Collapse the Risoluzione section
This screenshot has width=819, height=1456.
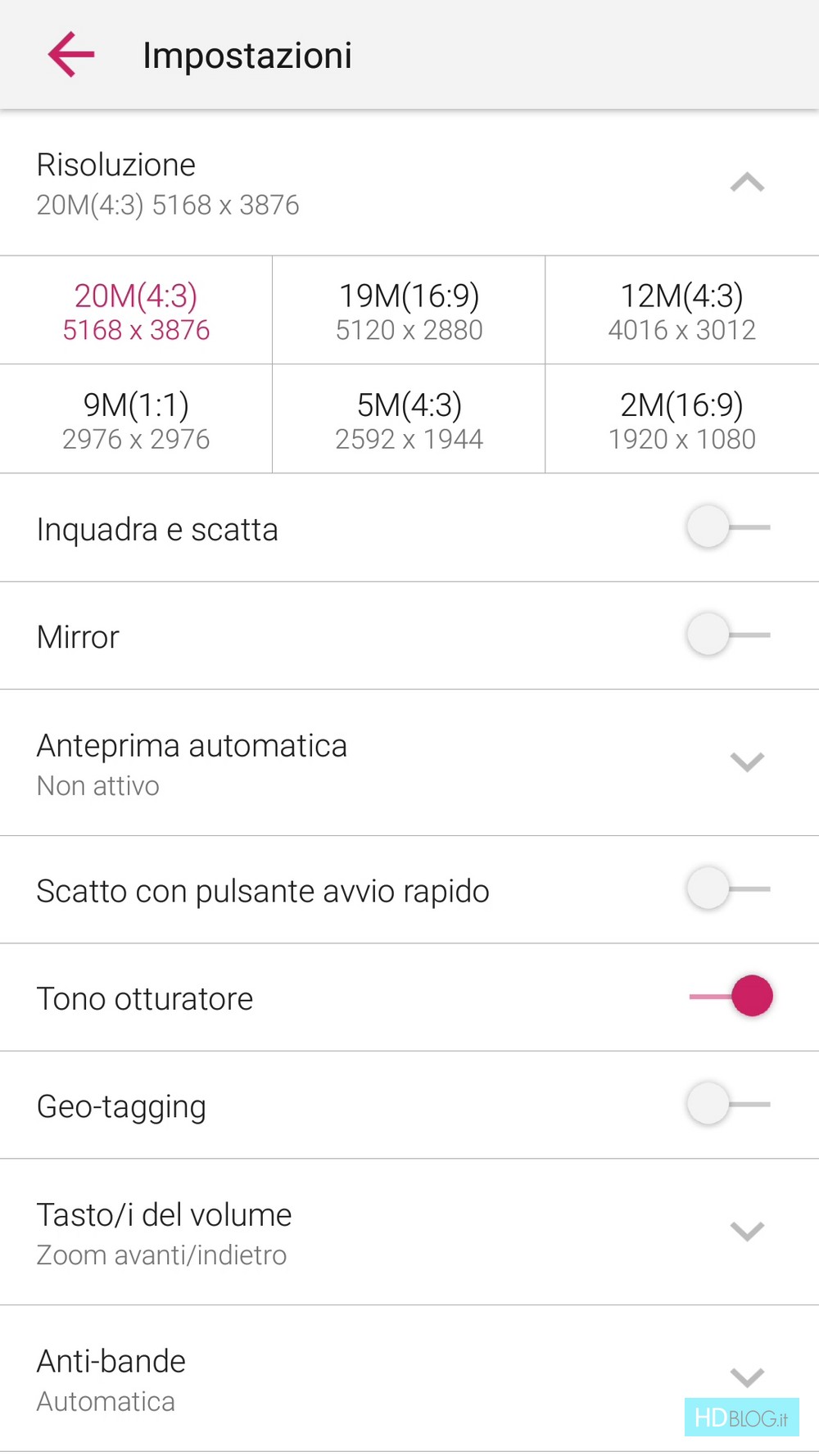747,183
